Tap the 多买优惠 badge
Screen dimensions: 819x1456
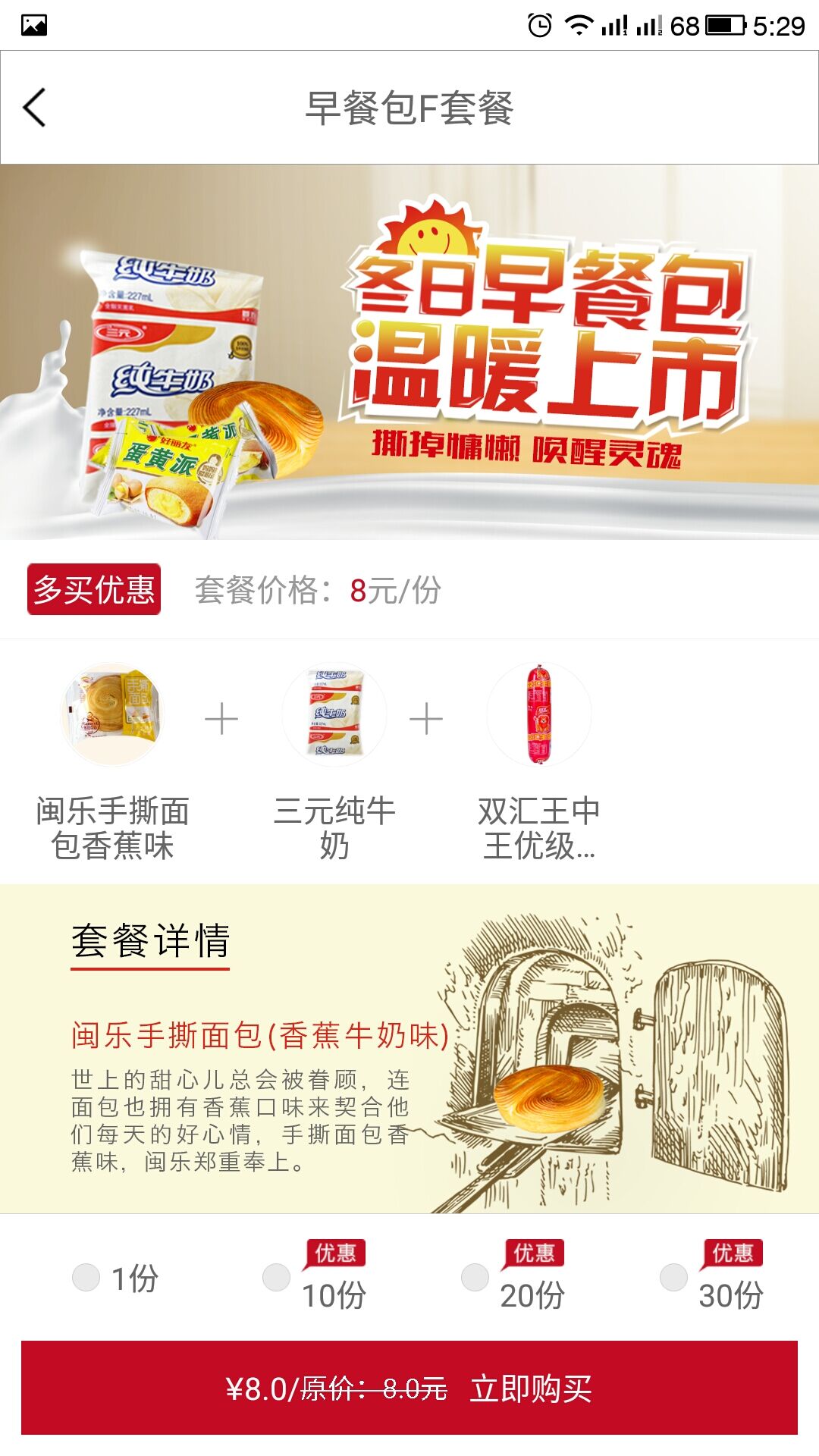coord(94,589)
